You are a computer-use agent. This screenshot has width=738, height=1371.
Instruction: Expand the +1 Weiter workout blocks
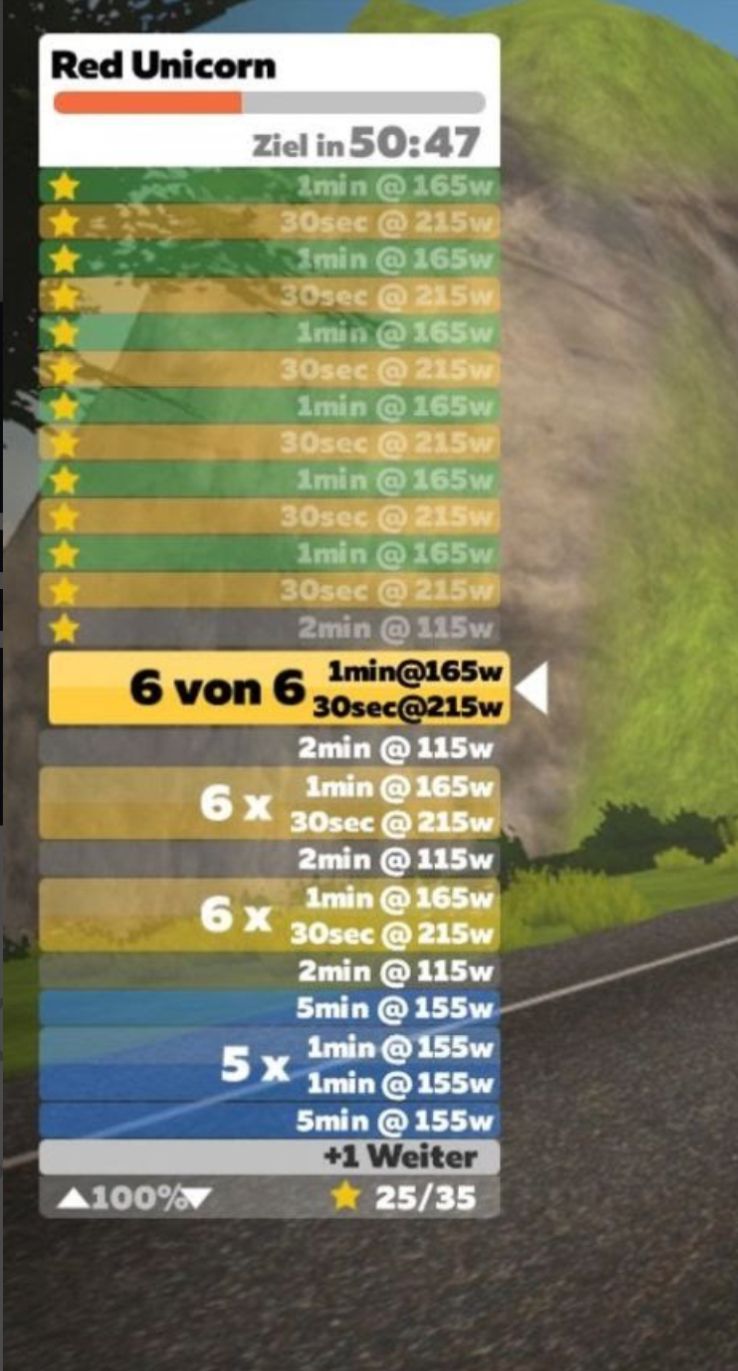270,1157
